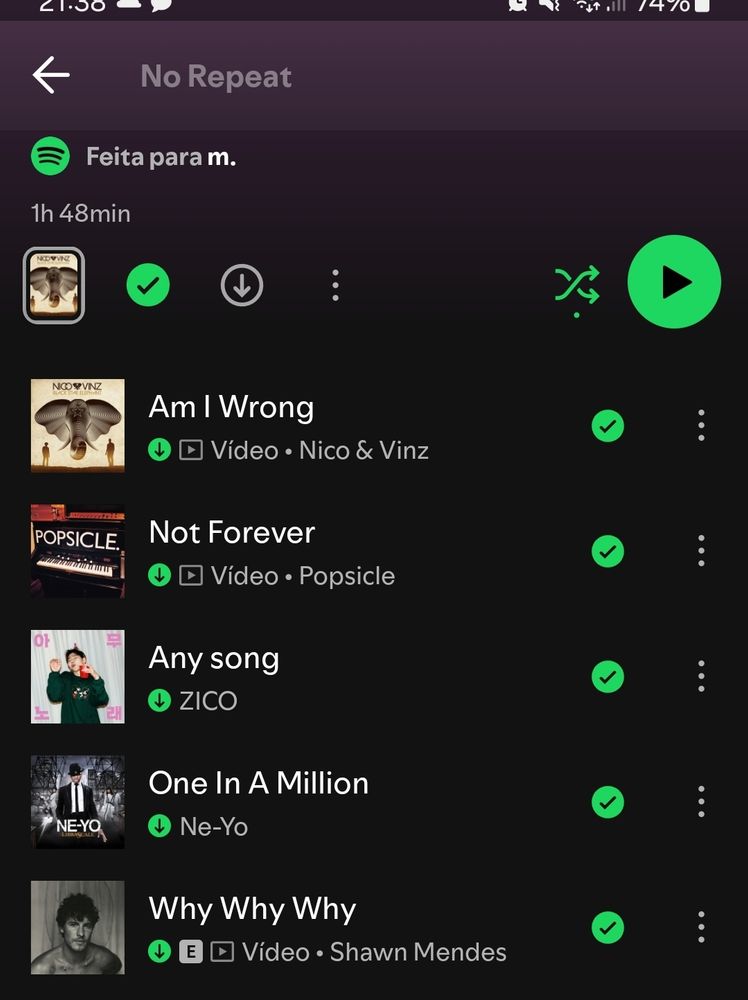The height and width of the screenshot is (1000, 748).
Task: Open more options for Any song
Action: (x=701, y=677)
